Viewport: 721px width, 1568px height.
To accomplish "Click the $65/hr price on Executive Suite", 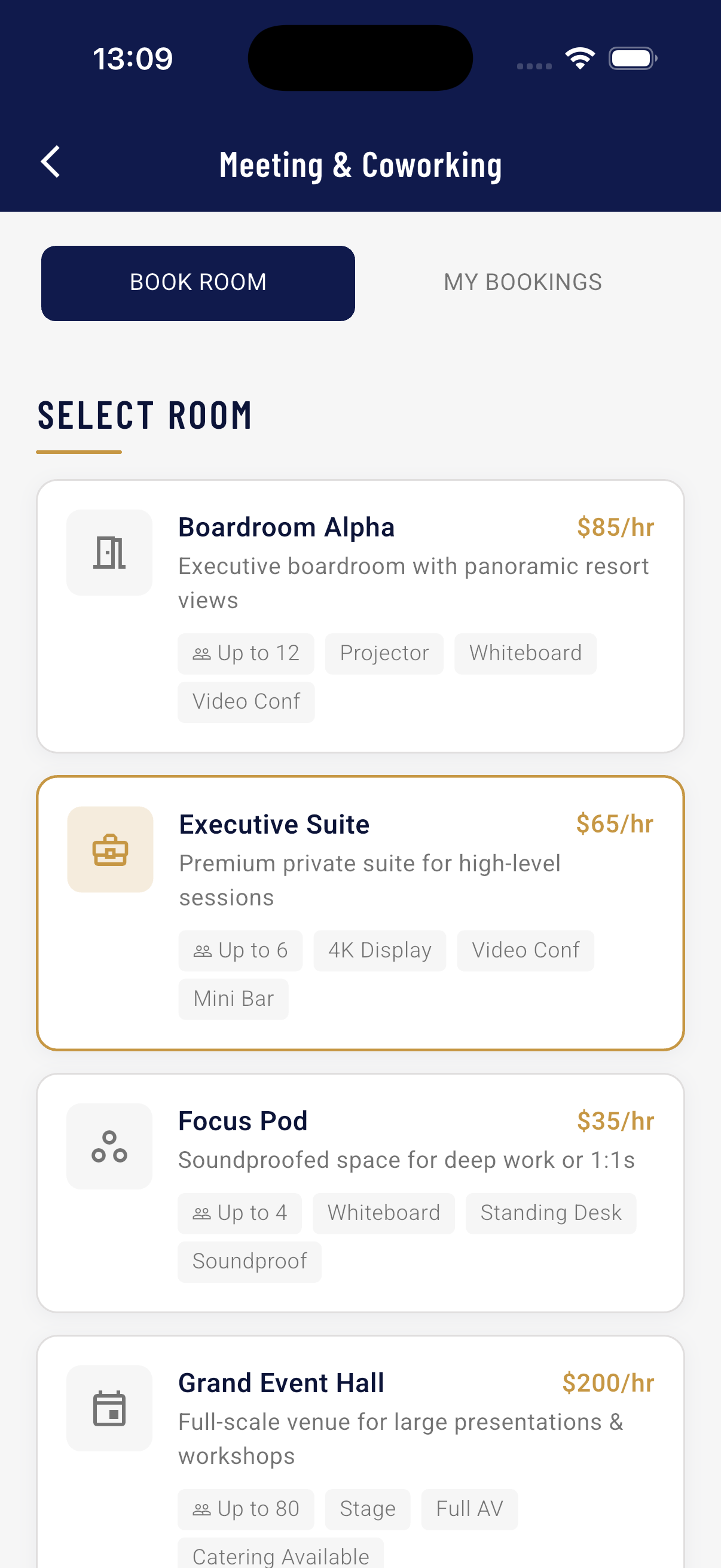I will click(615, 823).
